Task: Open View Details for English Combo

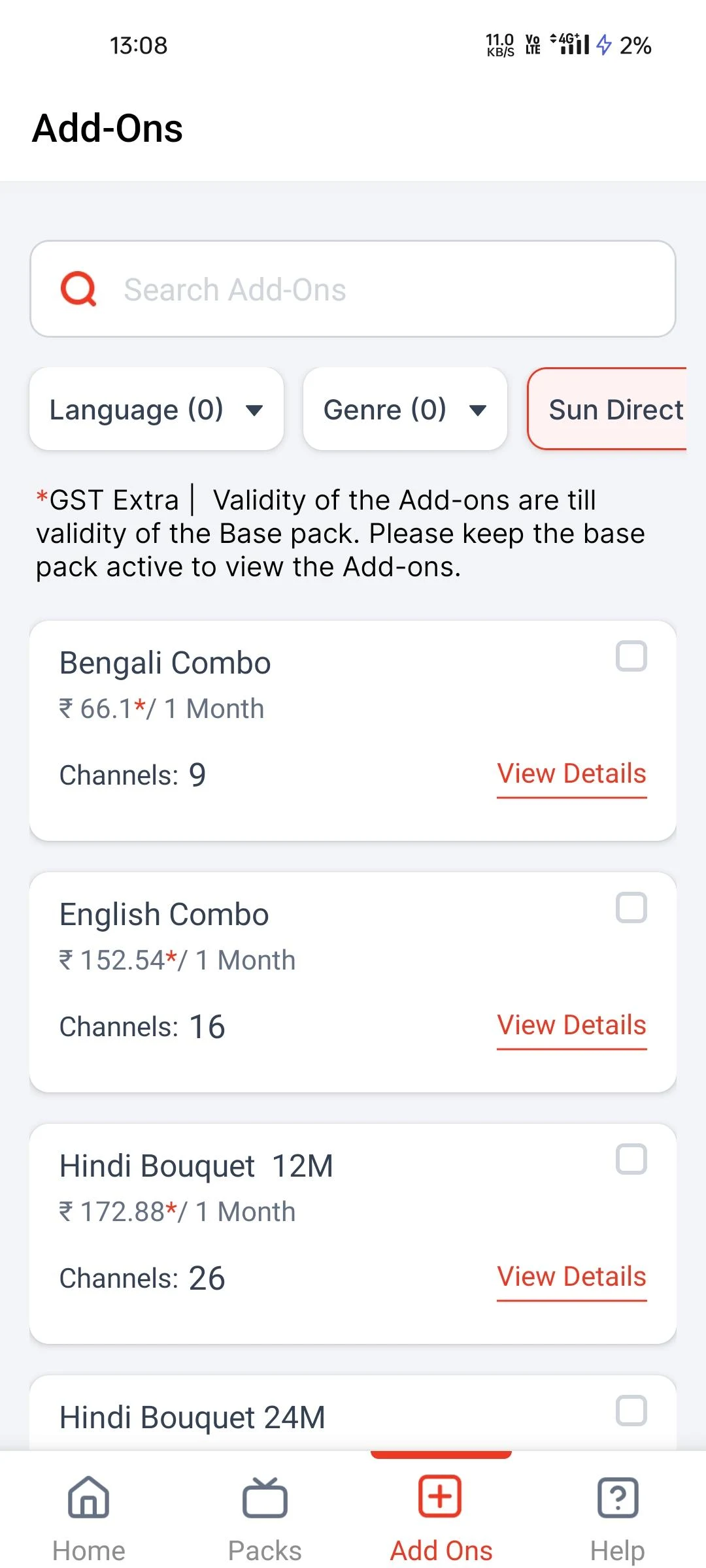Action: click(x=572, y=1026)
